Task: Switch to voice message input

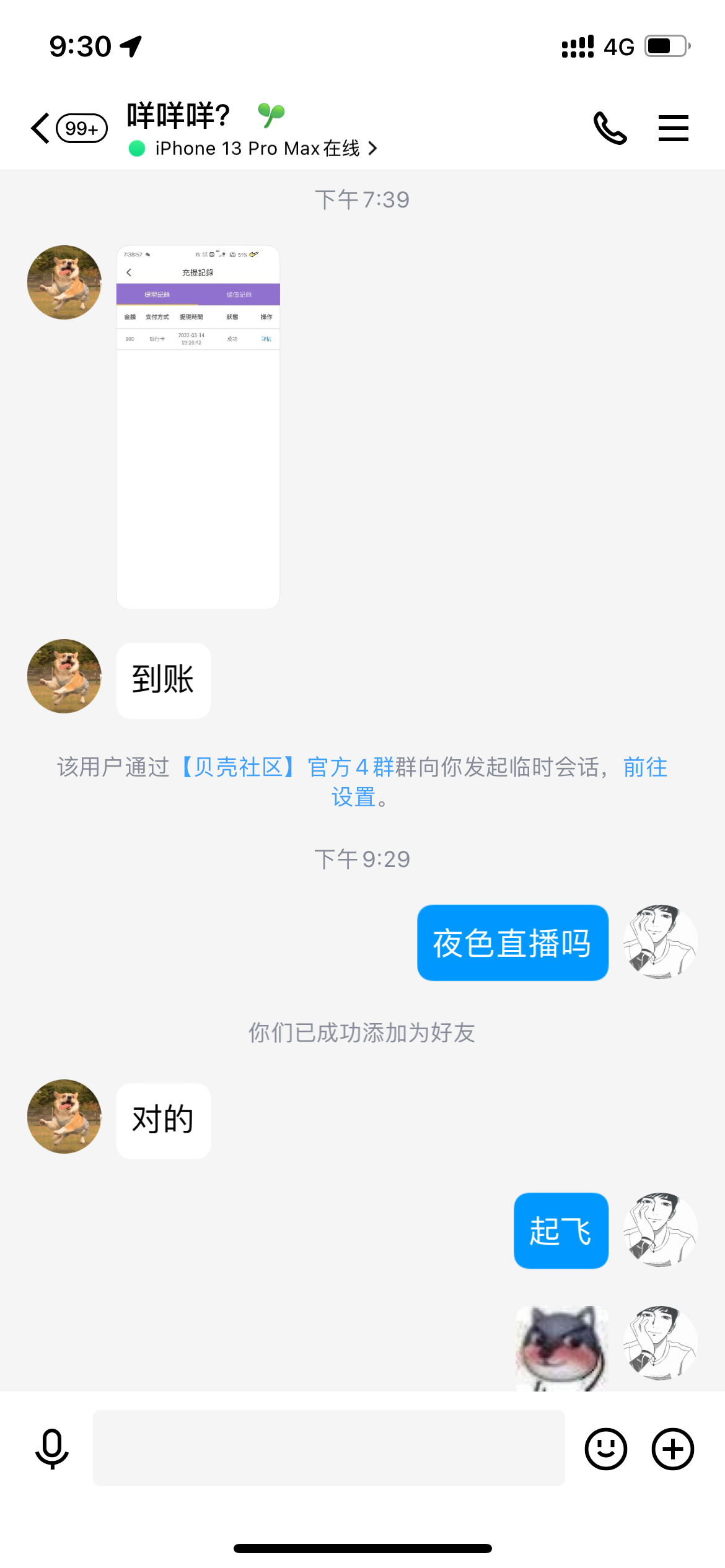Action: 52,1448
